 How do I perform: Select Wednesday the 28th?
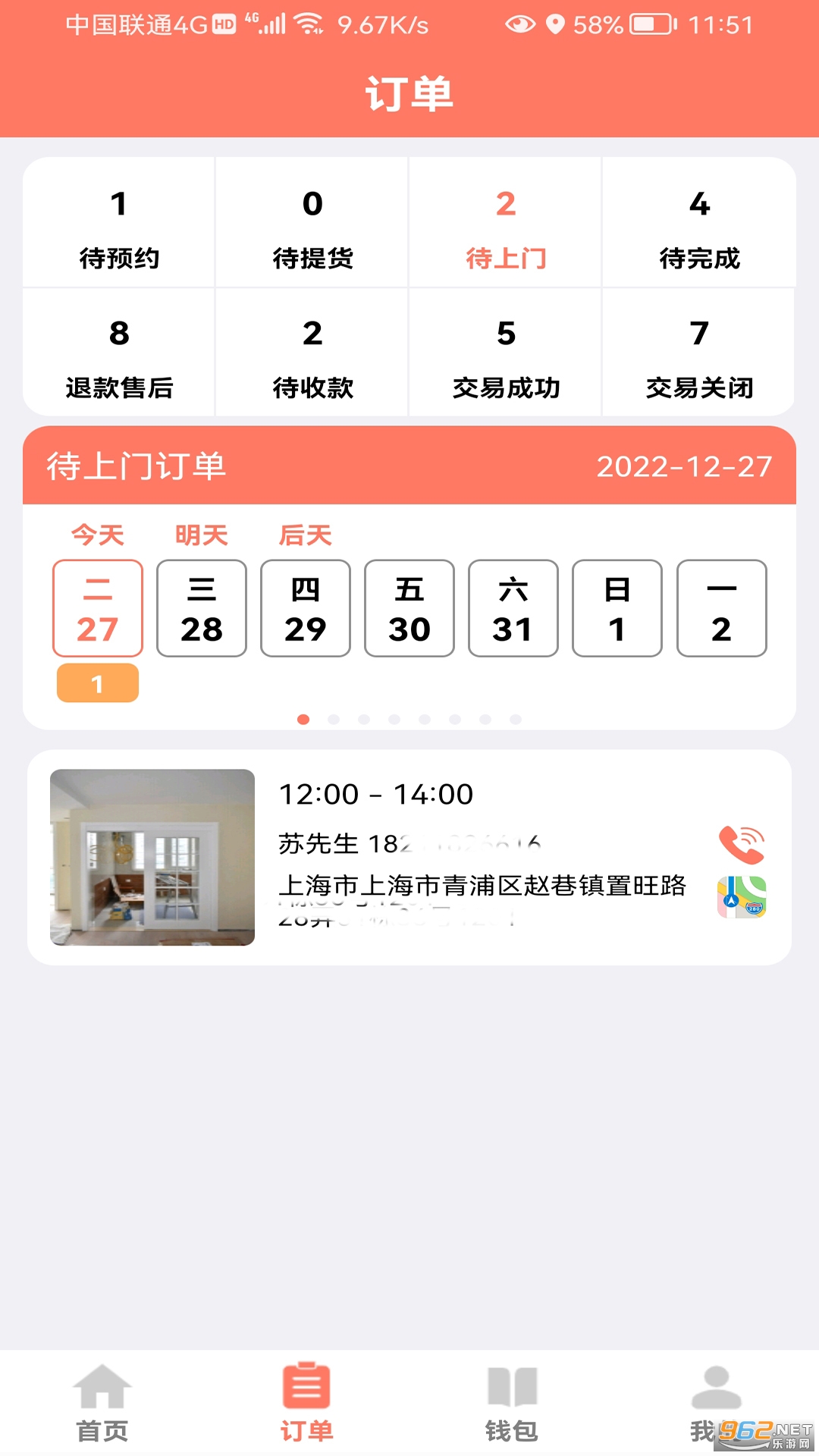pyautogui.click(x=202, y=608)
